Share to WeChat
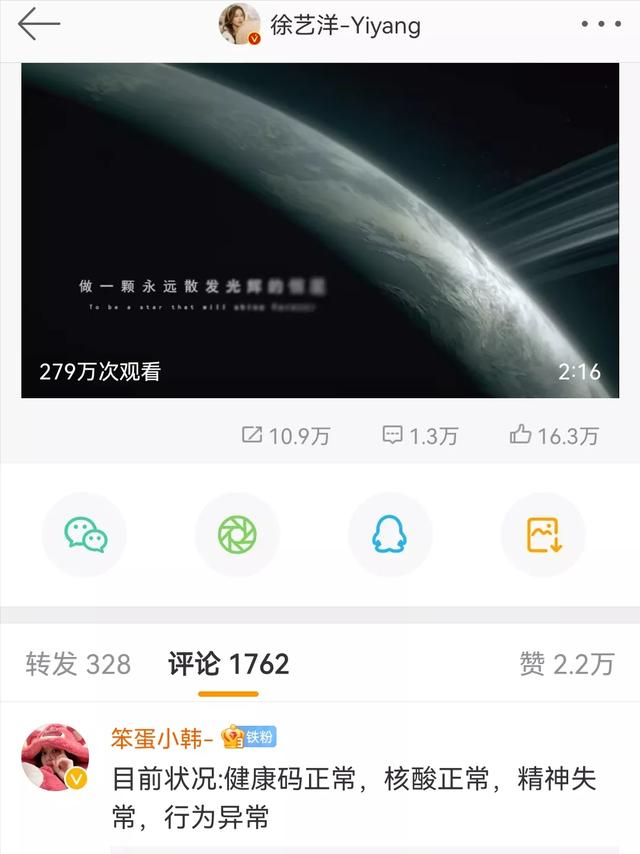Image resolution: width=640 pixels, height=854 pixels. click(x=84, y=535)
